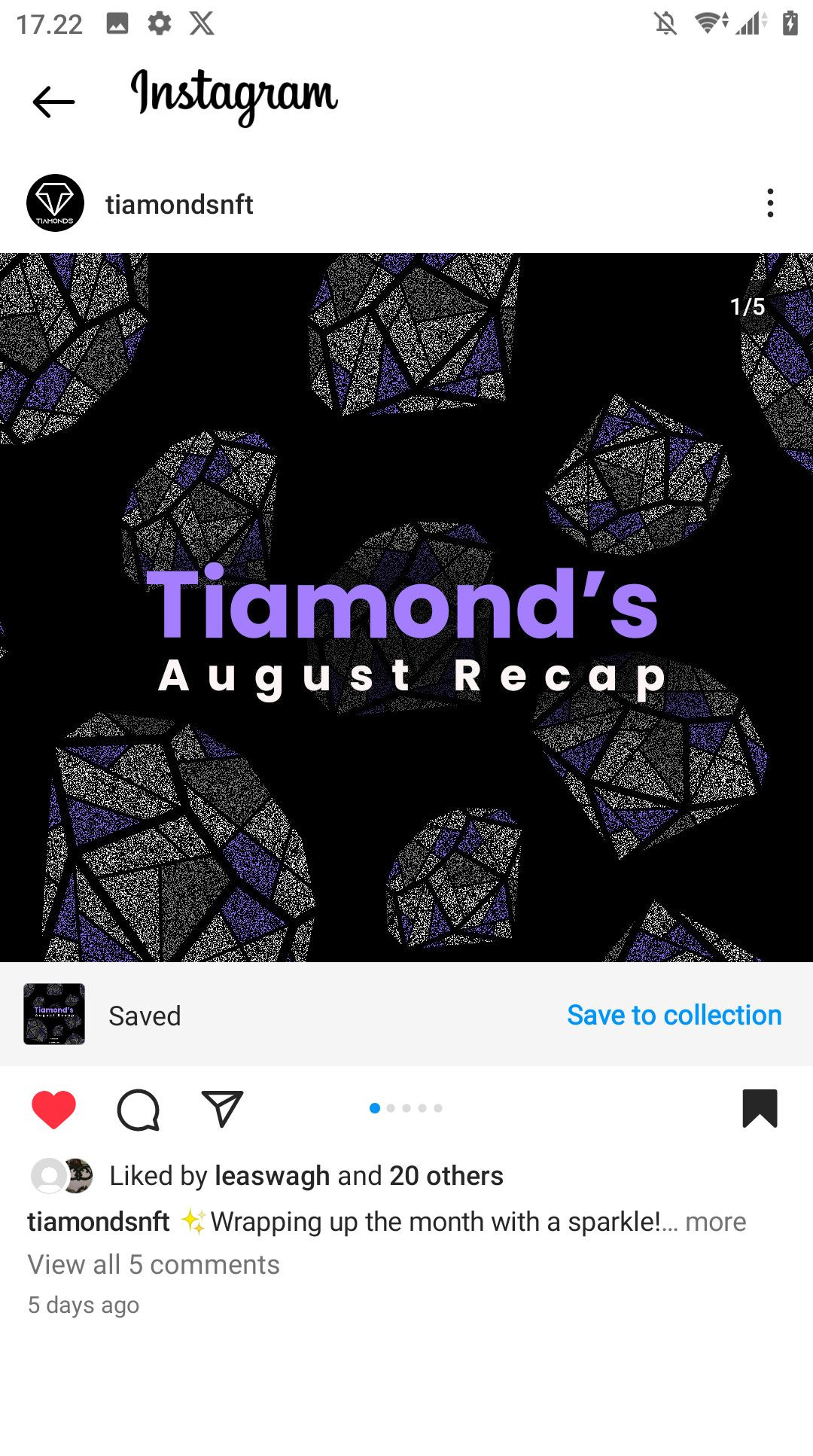813x1456 pixels.
Task: Unlike the post with the heart icon
Action: 53,1109
